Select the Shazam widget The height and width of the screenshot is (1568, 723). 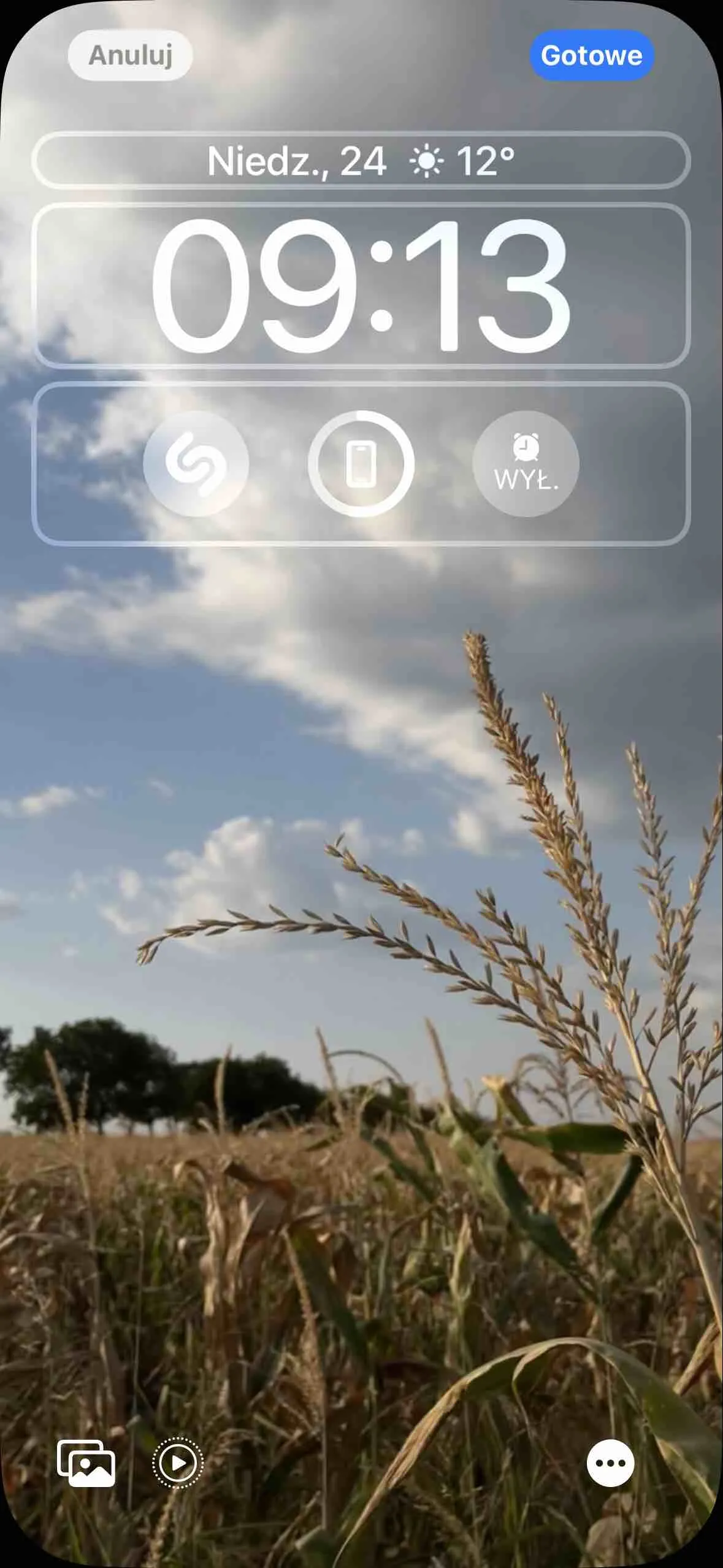196,464
